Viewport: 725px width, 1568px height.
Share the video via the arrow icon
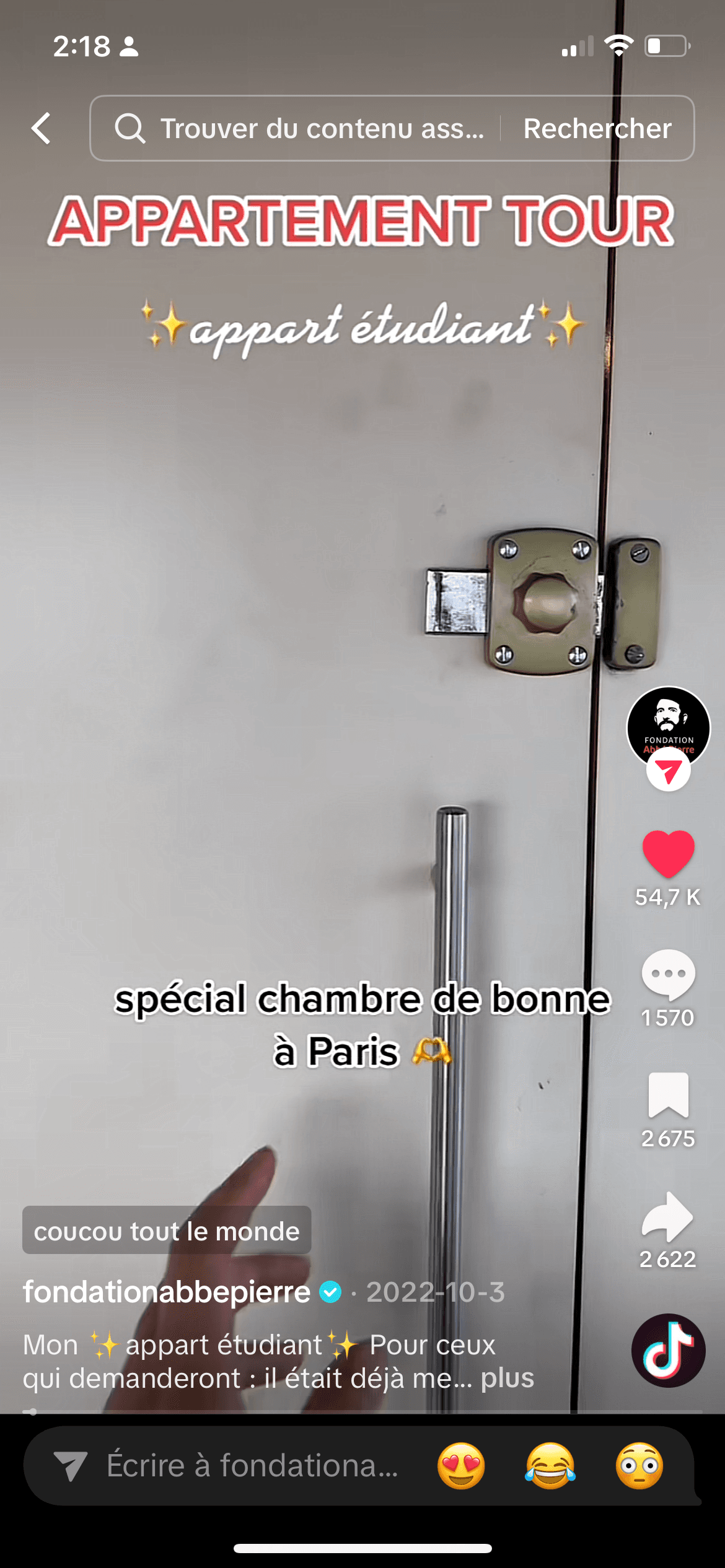point(667,1216)
